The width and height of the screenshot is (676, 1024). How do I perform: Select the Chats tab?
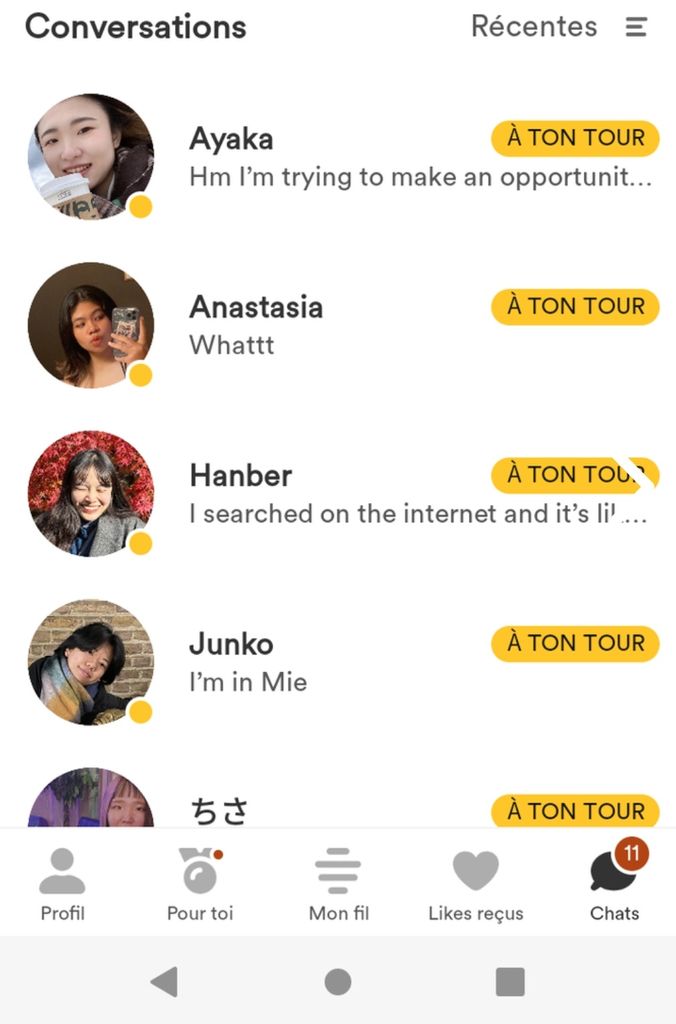(x=614, y=883)
